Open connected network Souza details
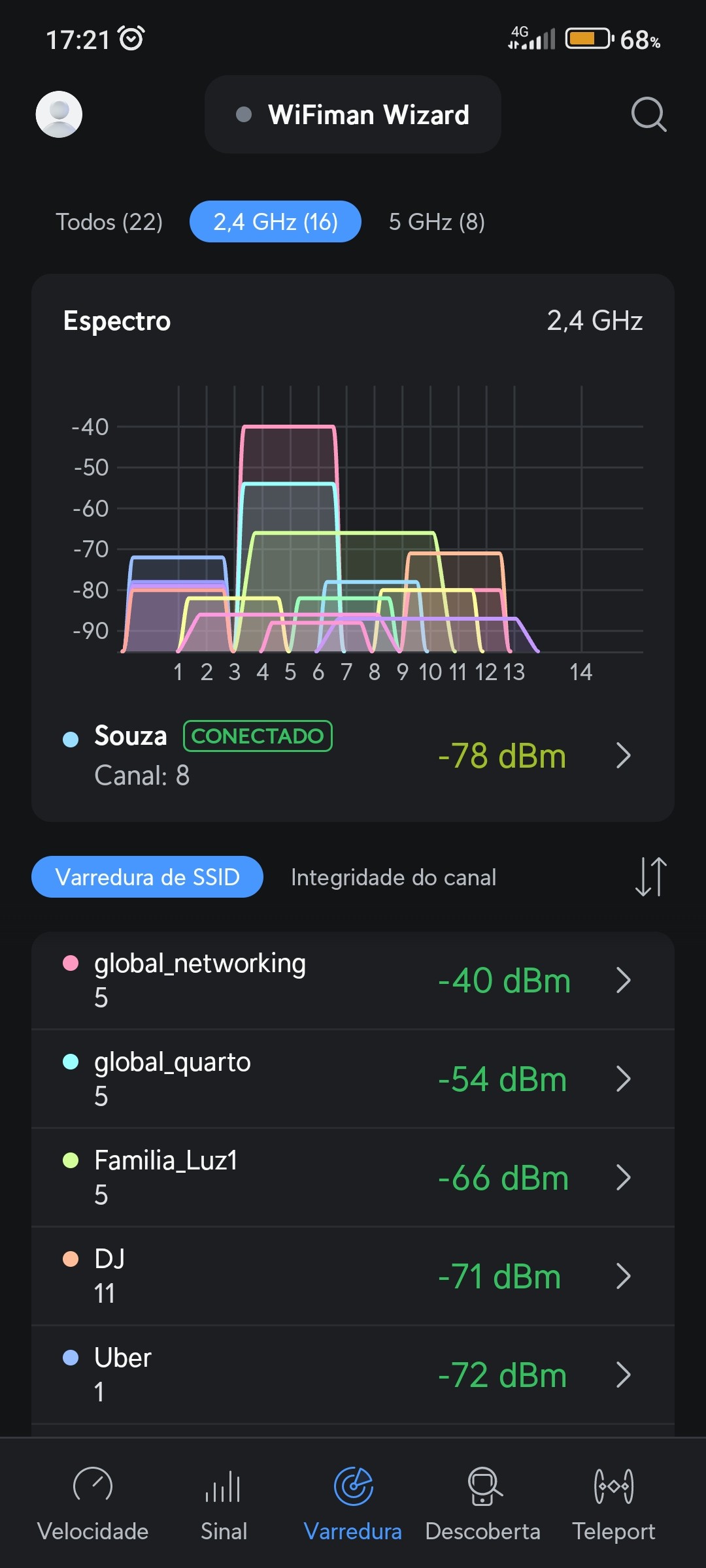This screenshot has height=1568, width=706. (353, 755)
